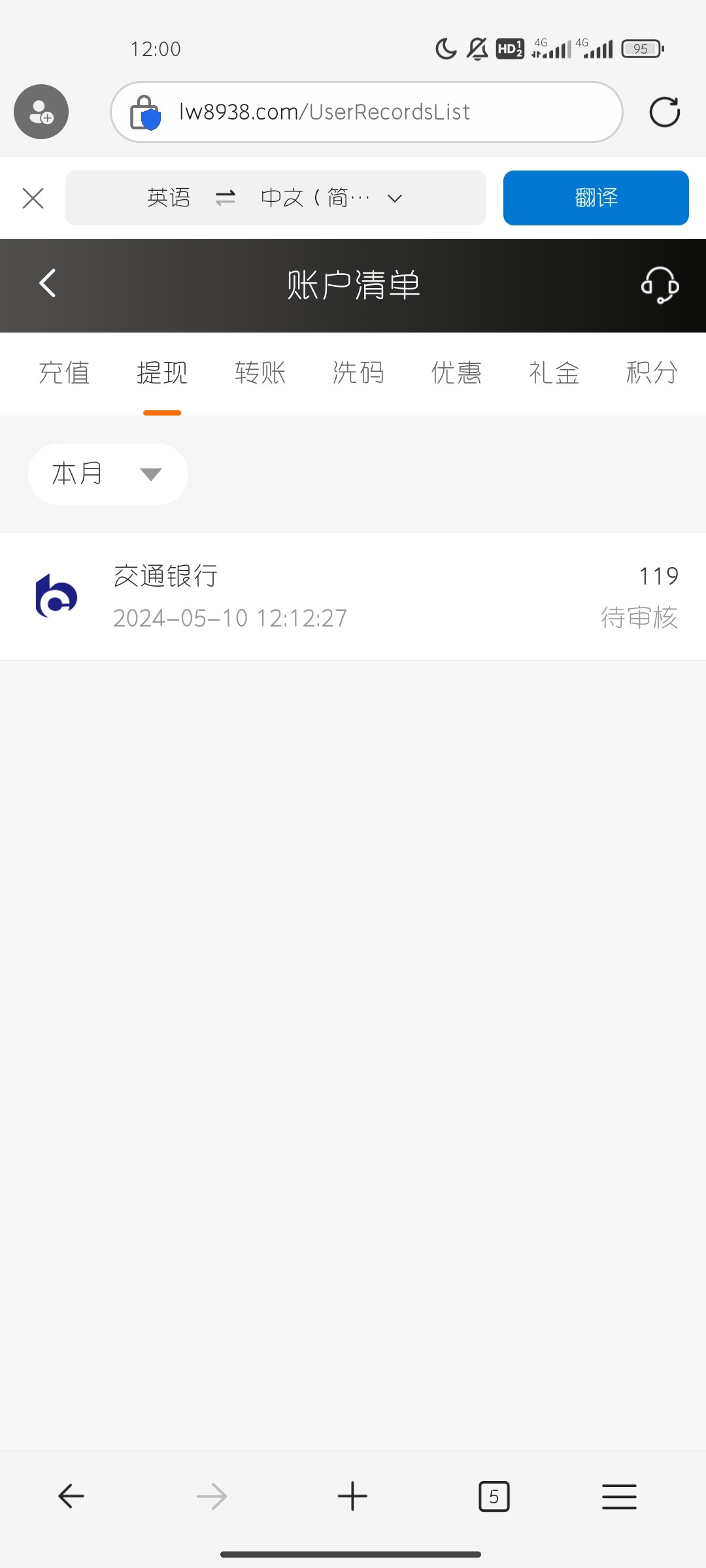Select the 洗码 tab
The image size is (706, 1568).
tap(358, 373)
